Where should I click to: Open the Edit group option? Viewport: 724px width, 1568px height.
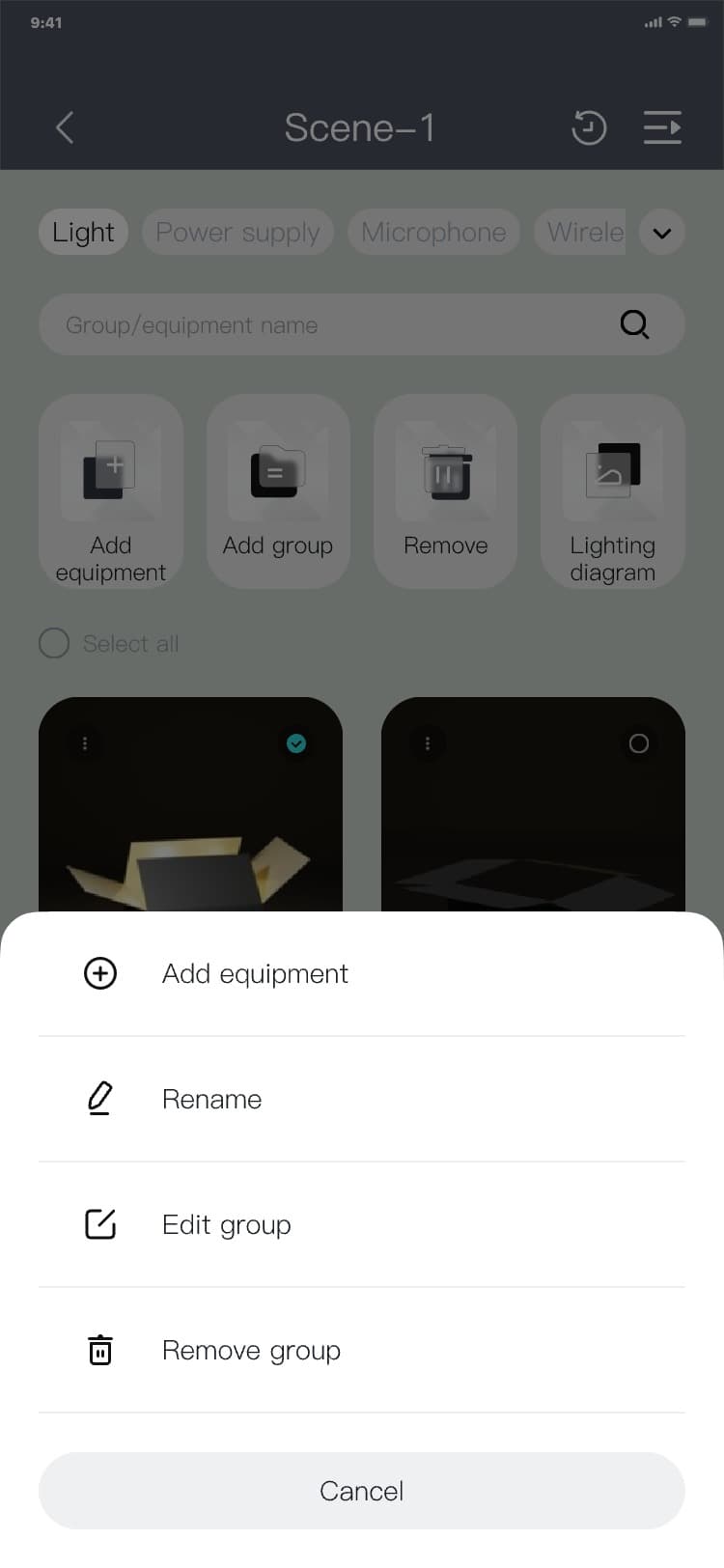(227, 1224)
